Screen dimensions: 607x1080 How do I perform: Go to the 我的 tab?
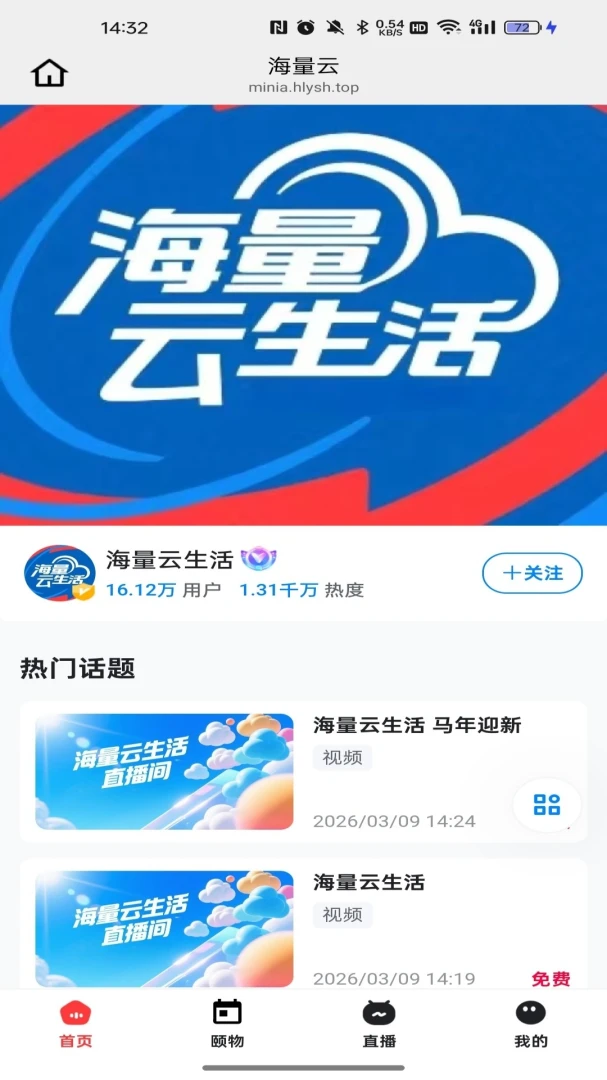[x=531, y=1024]
